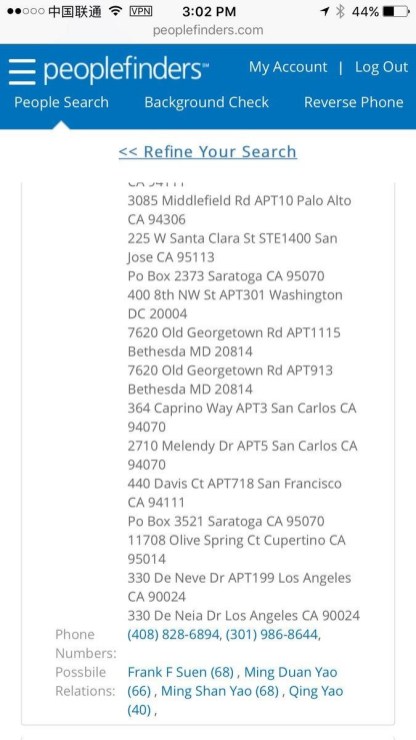Open relation Ming Shan Yao

220,691
